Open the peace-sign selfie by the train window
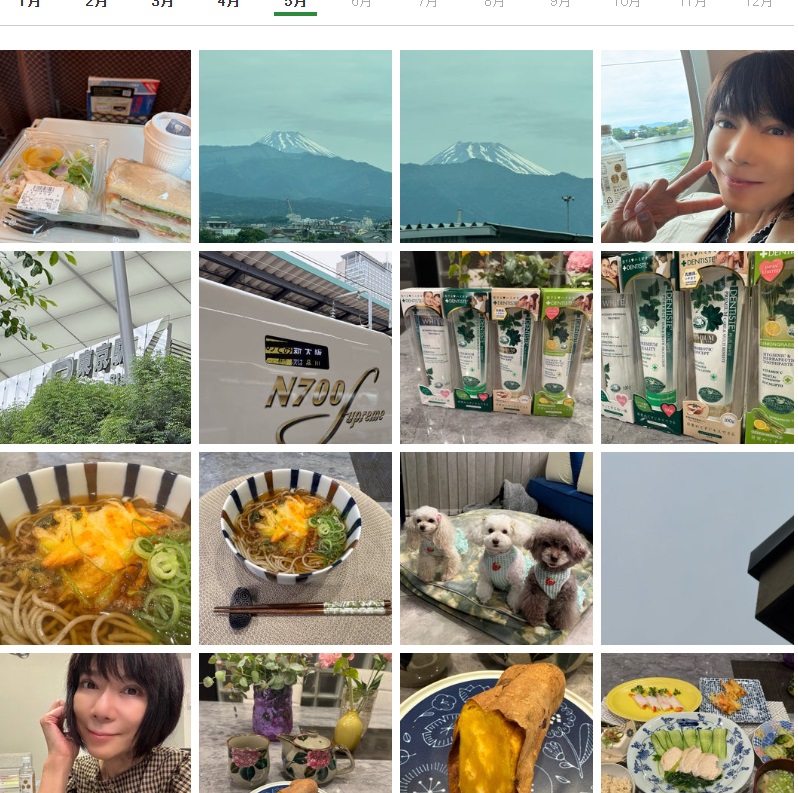Image resolution: width=798 pixels, height=793 pixels. pyautogui.click(x=697, y=146)
